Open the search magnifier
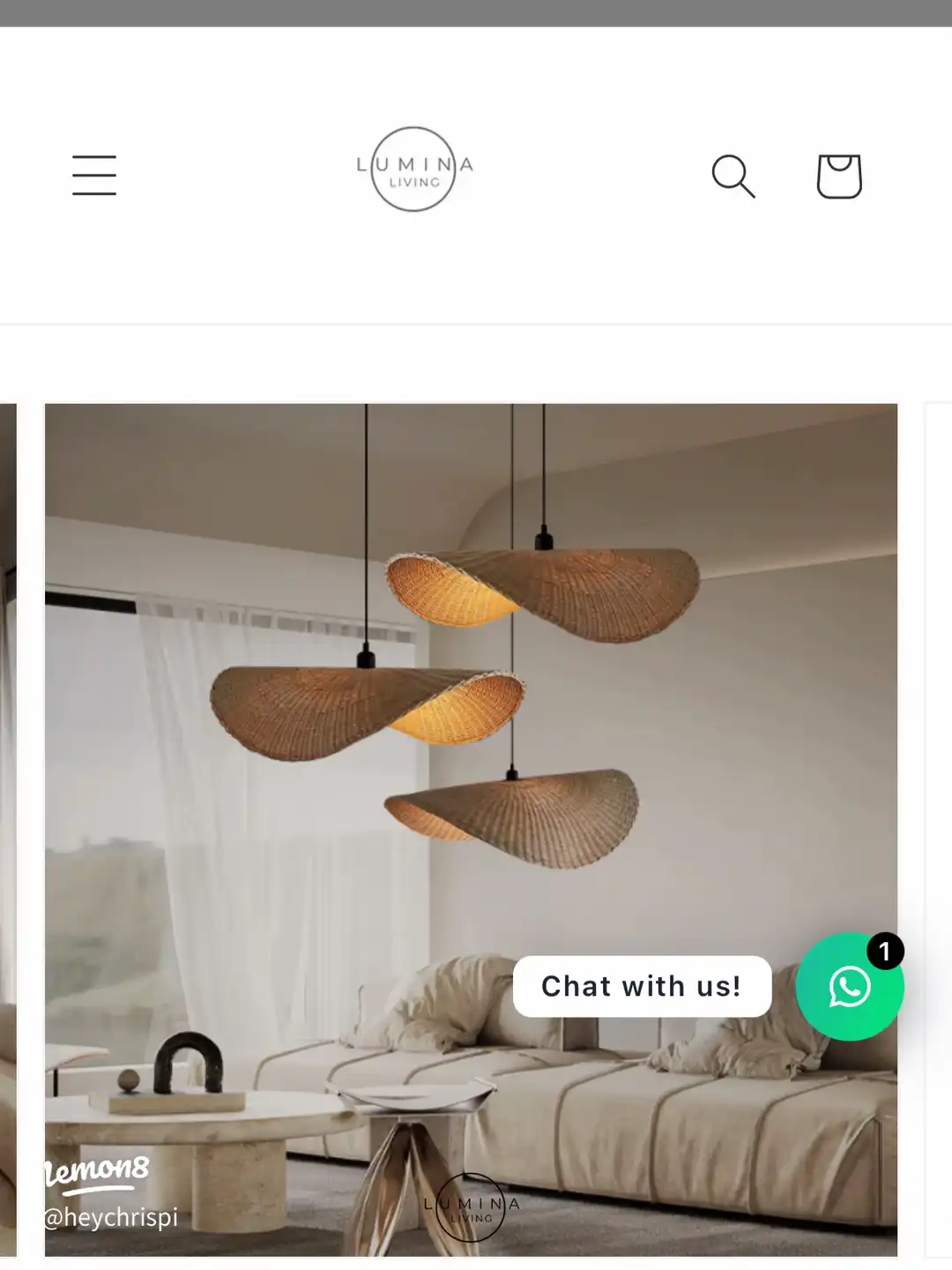Screen dimensions: 952x1270 click(733, 176)
